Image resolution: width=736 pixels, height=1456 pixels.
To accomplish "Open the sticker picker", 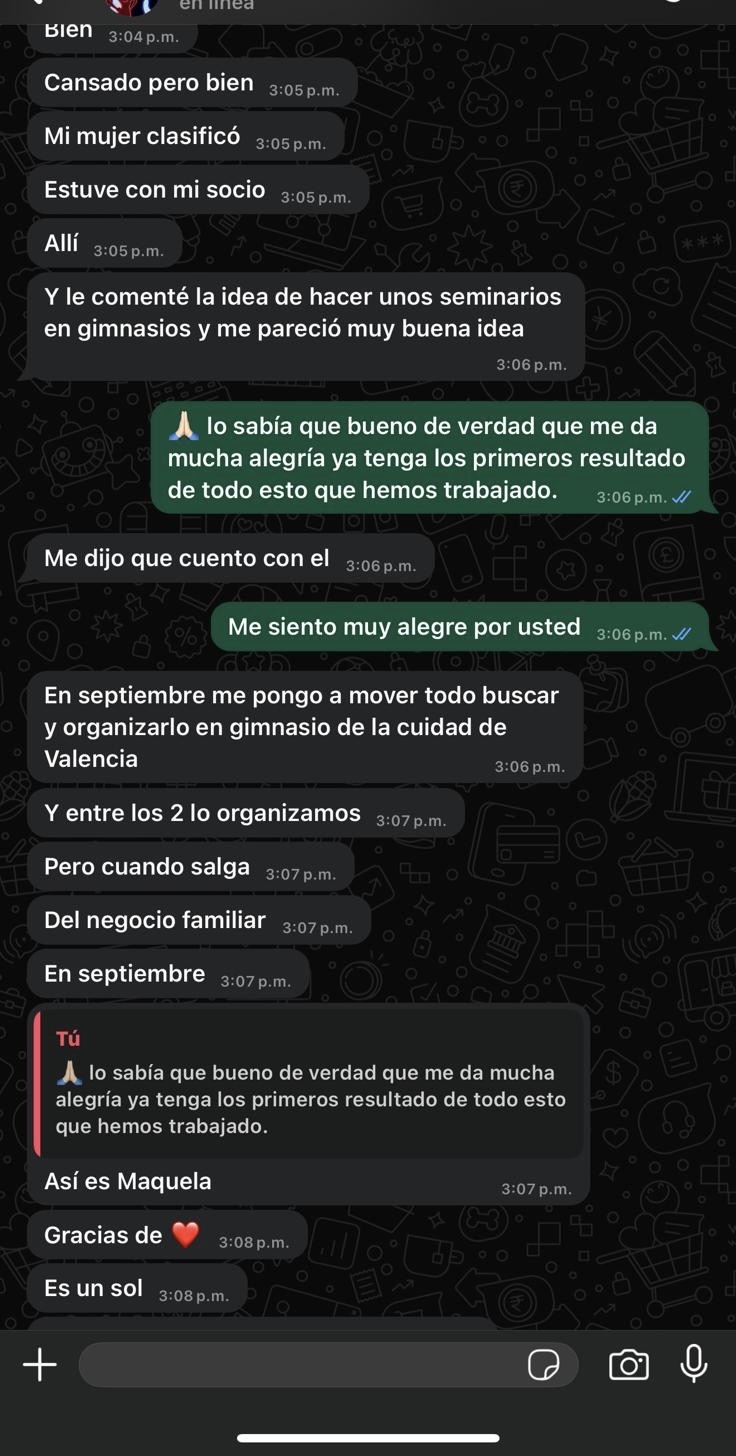I will [x=543, y=1365].
